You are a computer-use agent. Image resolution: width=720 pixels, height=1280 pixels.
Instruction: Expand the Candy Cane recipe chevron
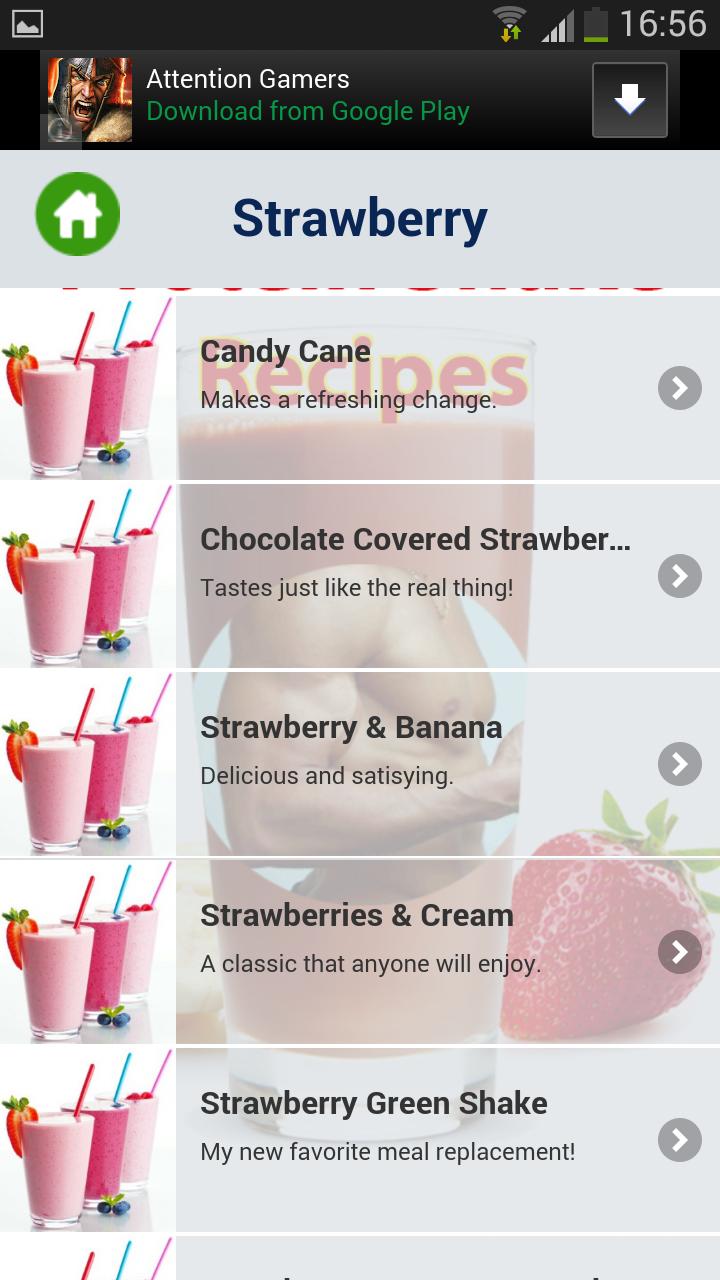click(679, 388)
